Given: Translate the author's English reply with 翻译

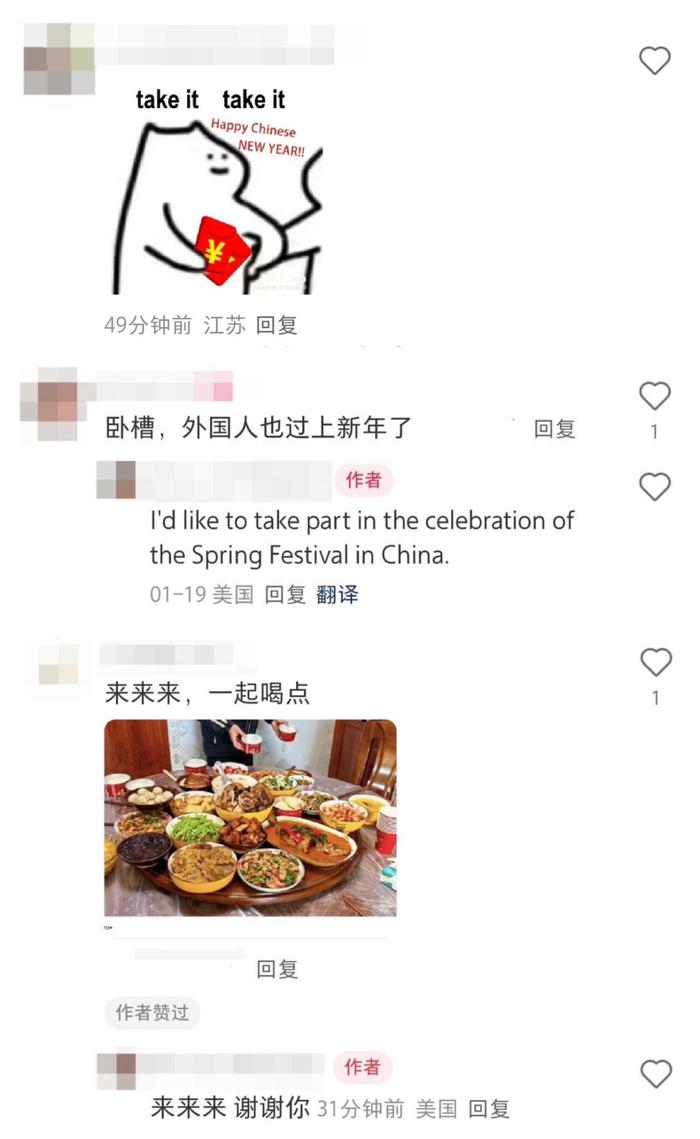Looking at the screenshot, I should point(337,594).
